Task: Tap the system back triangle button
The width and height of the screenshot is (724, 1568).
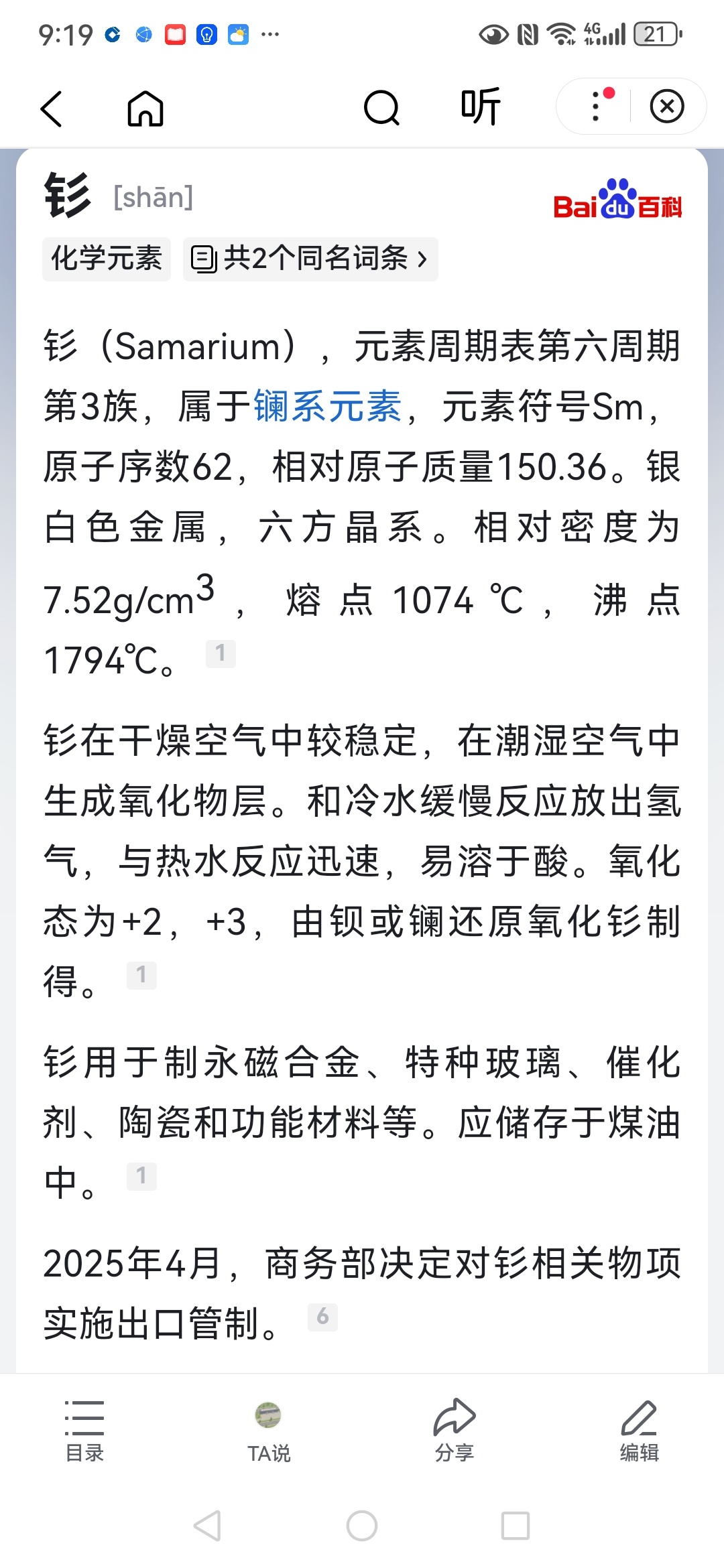Action: click(207, 1526)
